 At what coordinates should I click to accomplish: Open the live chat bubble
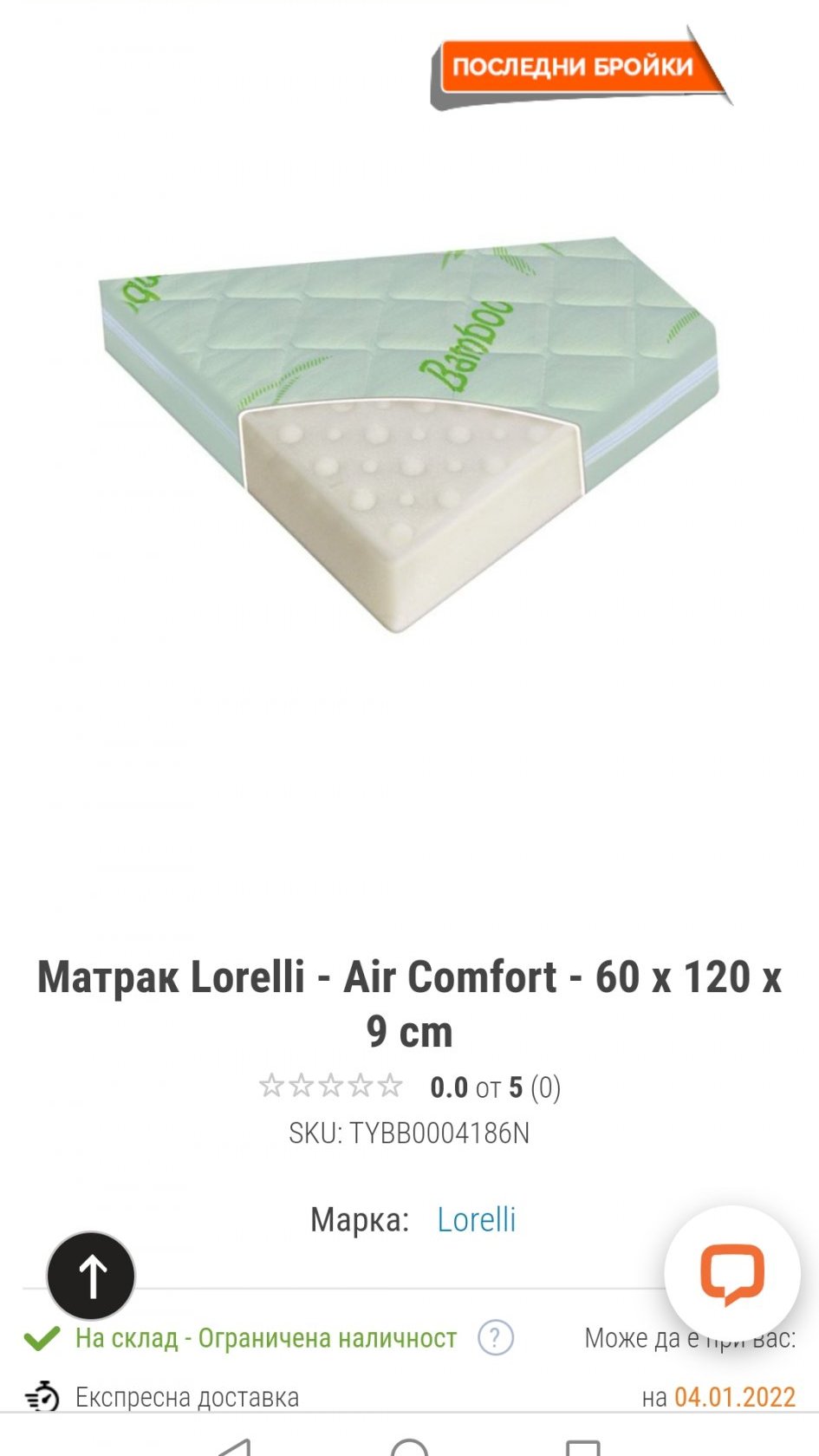[x=731, y=1273]
